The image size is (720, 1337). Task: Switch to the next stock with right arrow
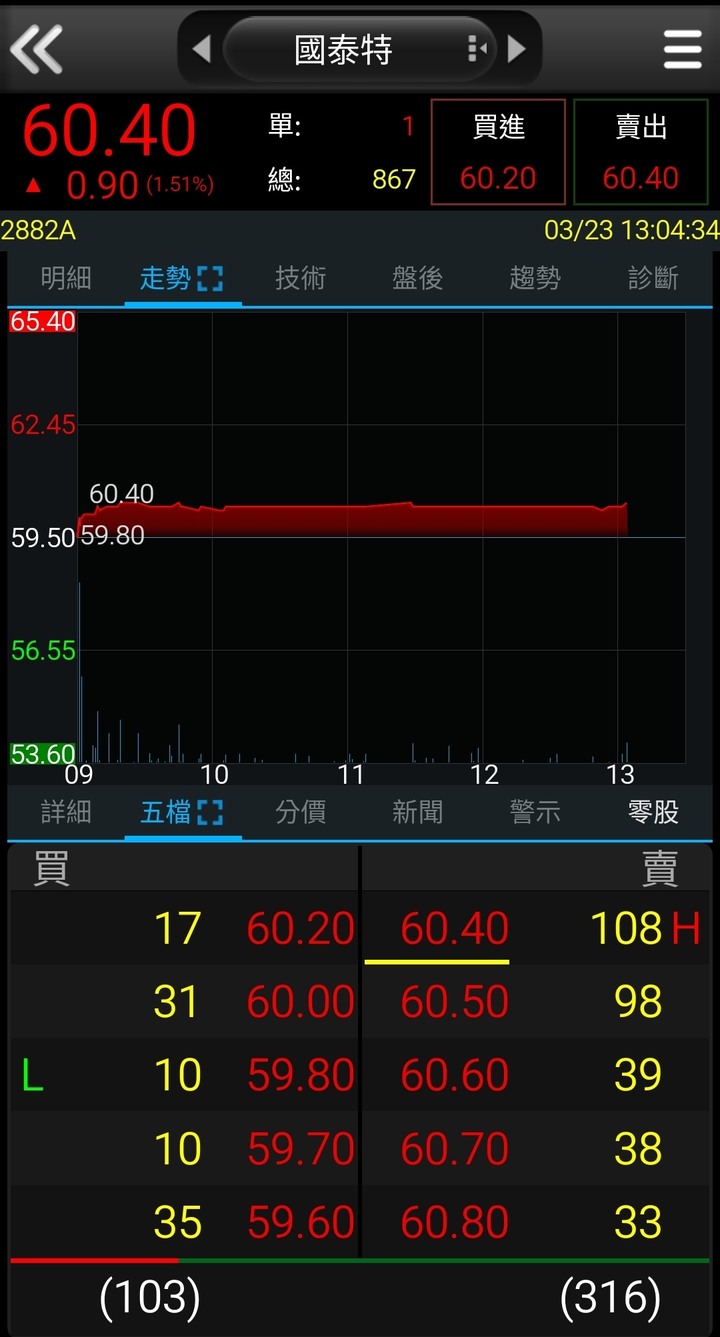[517, 48]
